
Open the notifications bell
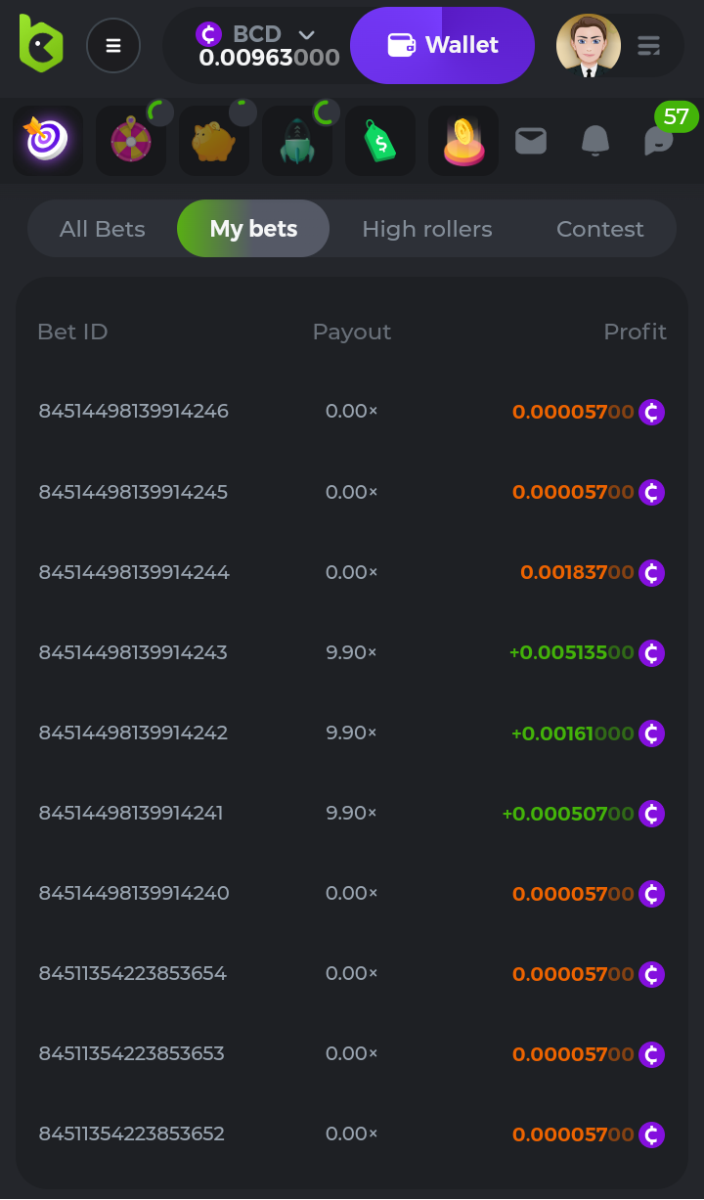(x=595, y=141)
